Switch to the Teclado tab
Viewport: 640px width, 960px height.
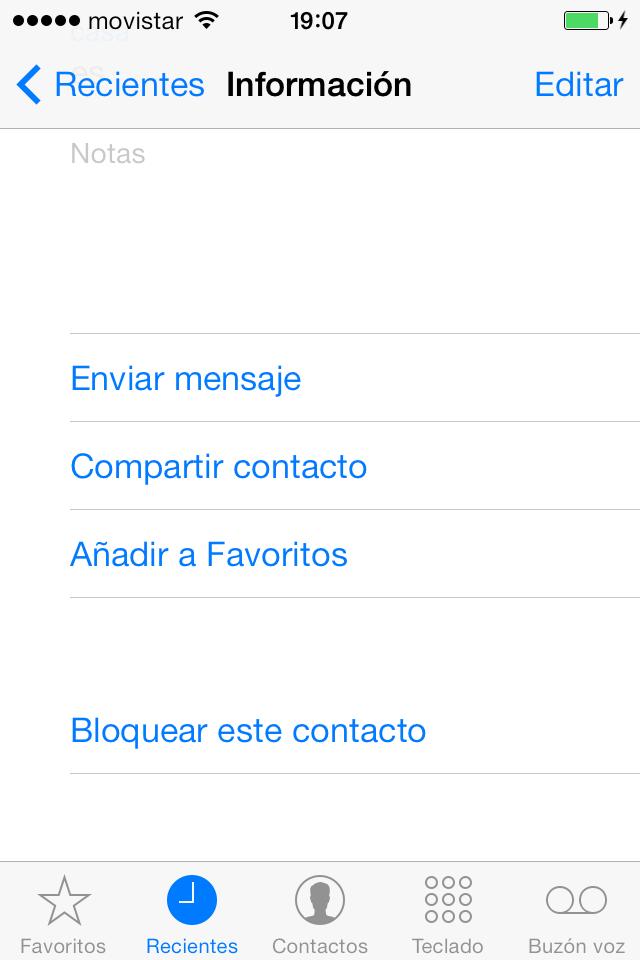pyautogui.click(x=448, y=913)
